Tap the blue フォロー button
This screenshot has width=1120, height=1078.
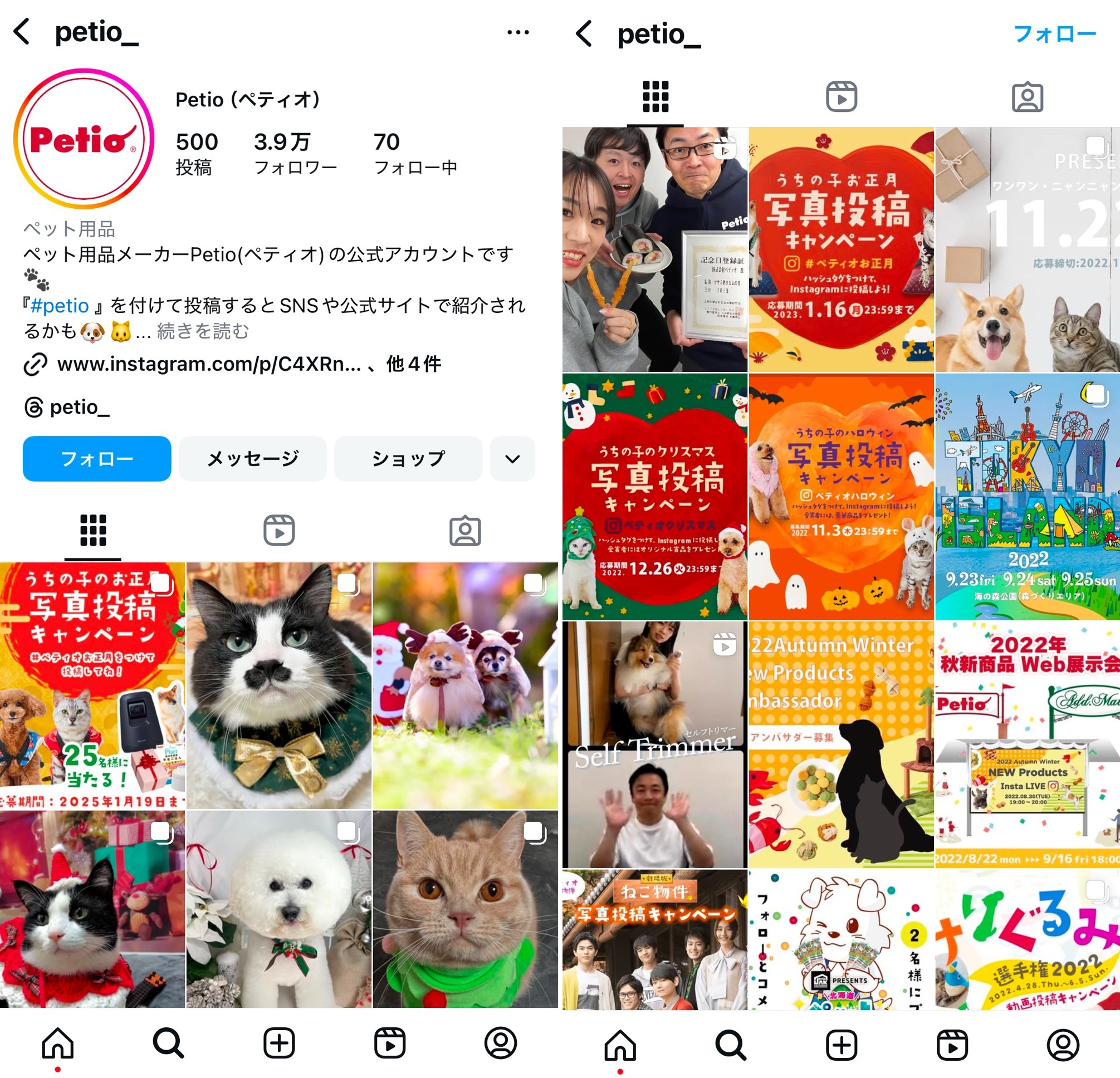click(x=96, y=459)
